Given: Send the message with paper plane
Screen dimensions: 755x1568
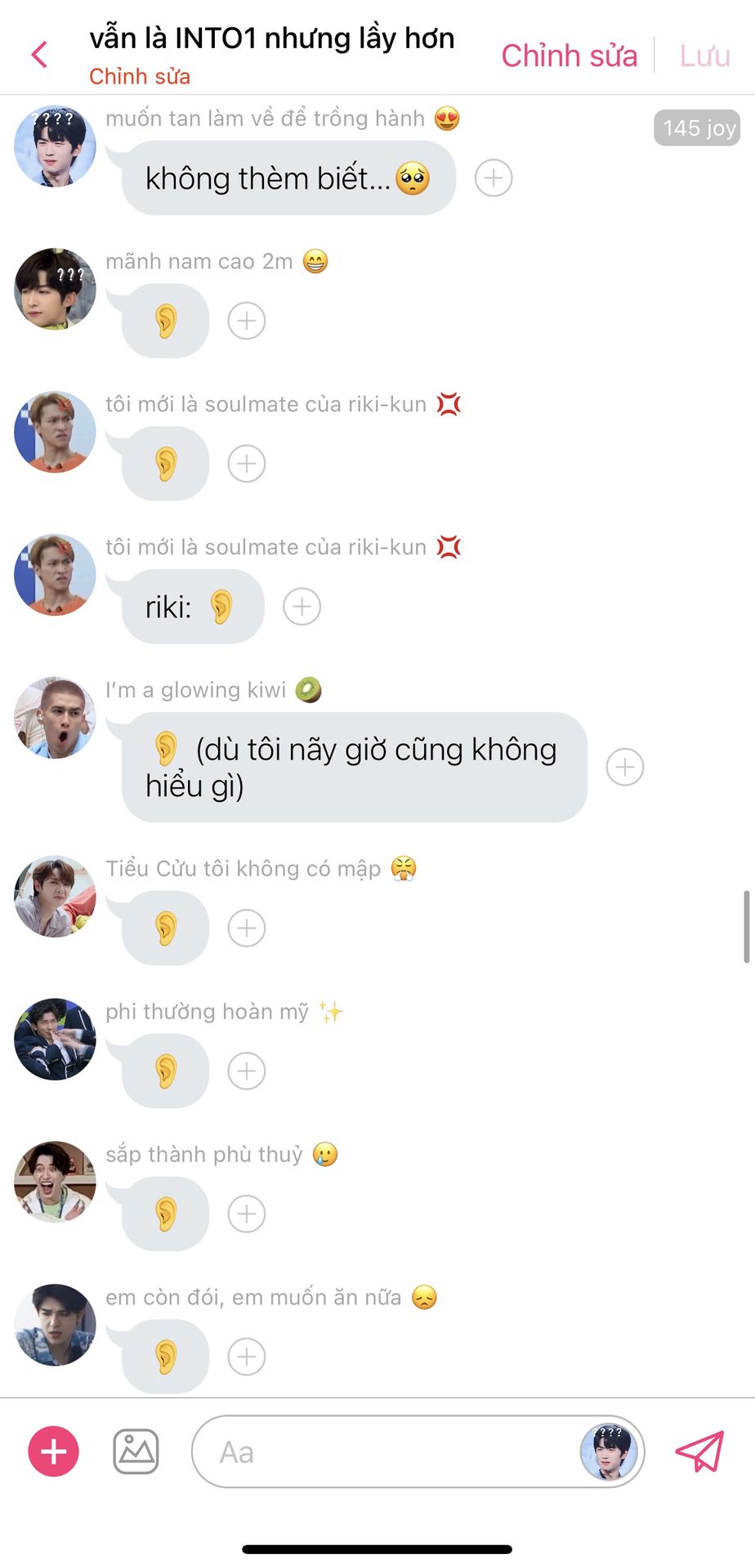Looking at the screenshot, I should pos(699,1451).
